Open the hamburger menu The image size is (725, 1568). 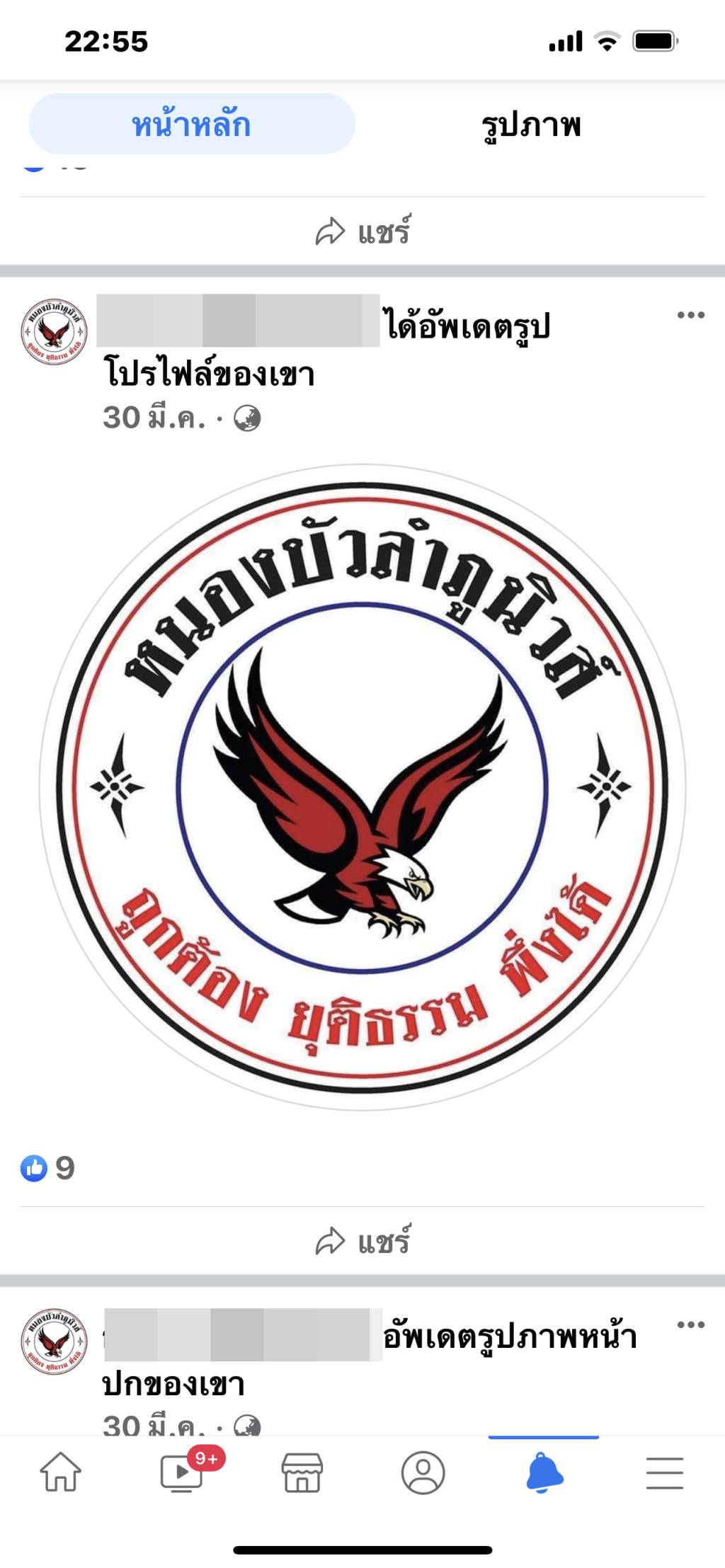click(x=664, y=1472)
